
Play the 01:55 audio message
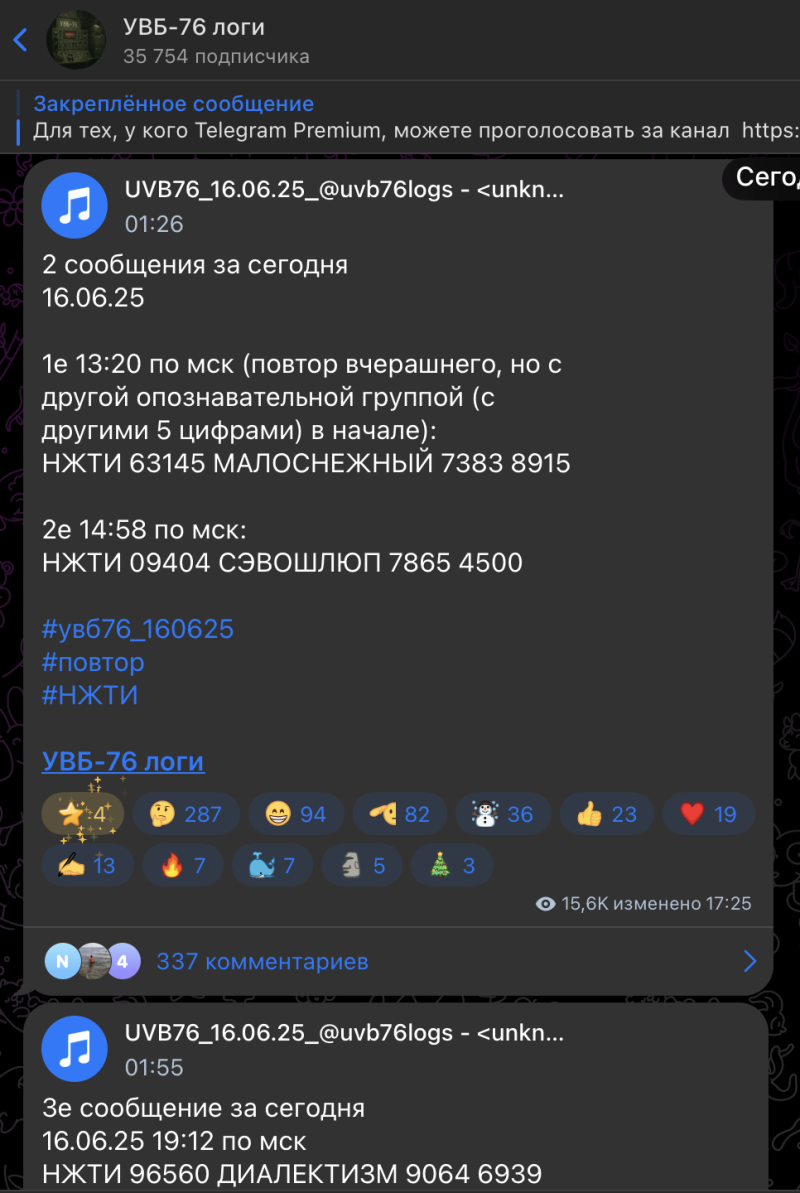[75, 1049]
